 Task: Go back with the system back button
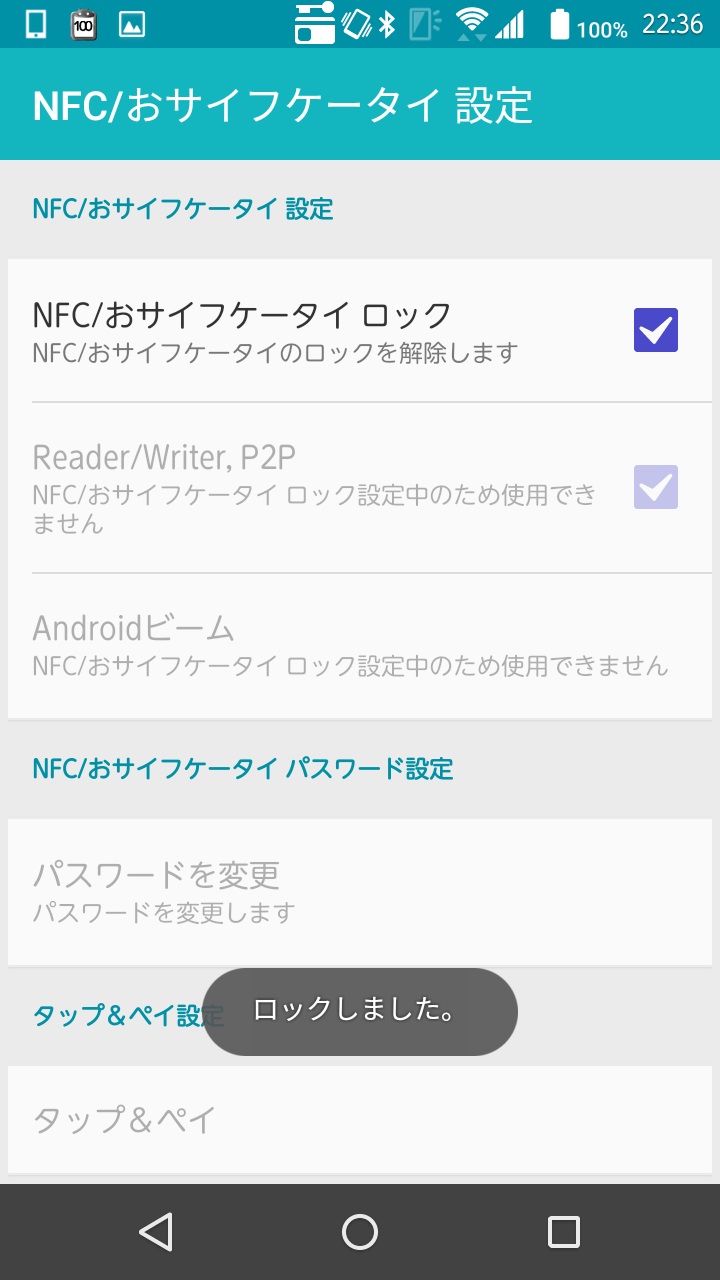tap(156, 1232)
